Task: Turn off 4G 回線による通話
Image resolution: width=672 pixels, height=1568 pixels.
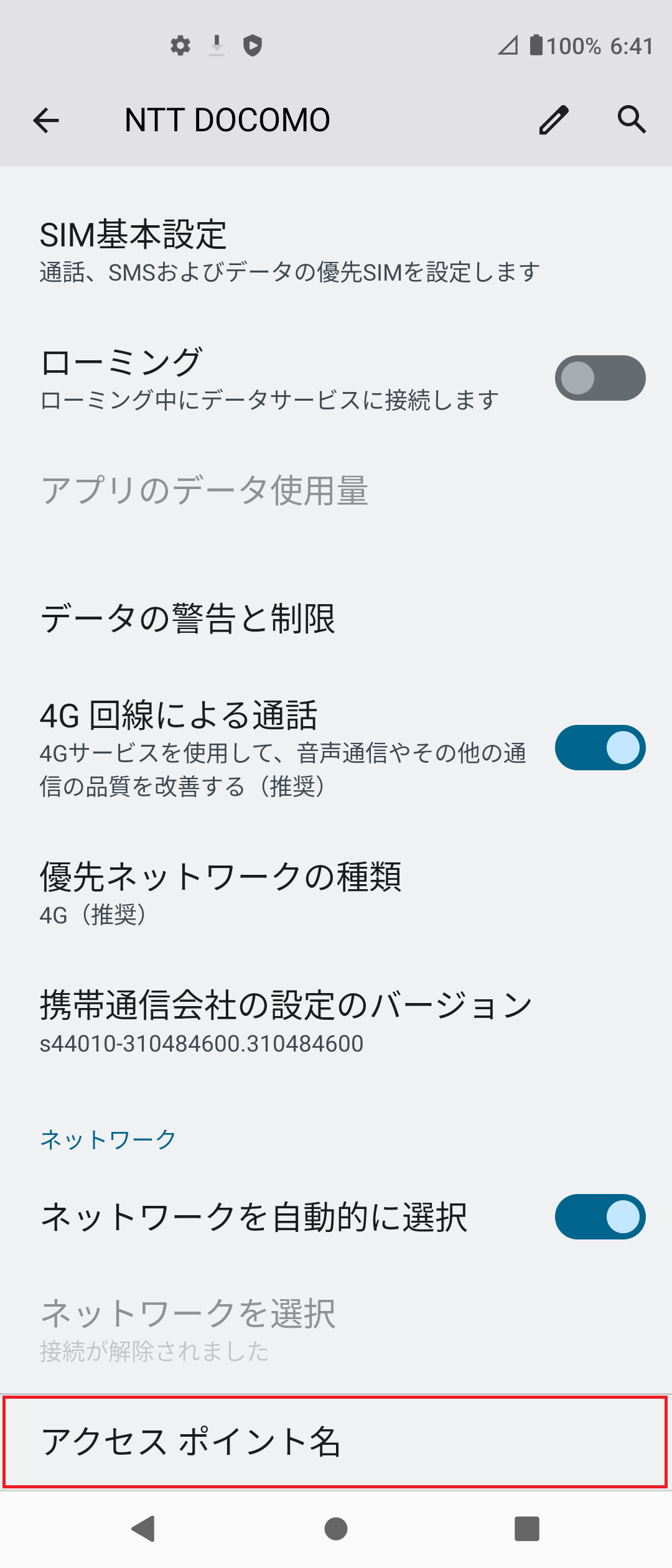Action: [x=600, y=747]
